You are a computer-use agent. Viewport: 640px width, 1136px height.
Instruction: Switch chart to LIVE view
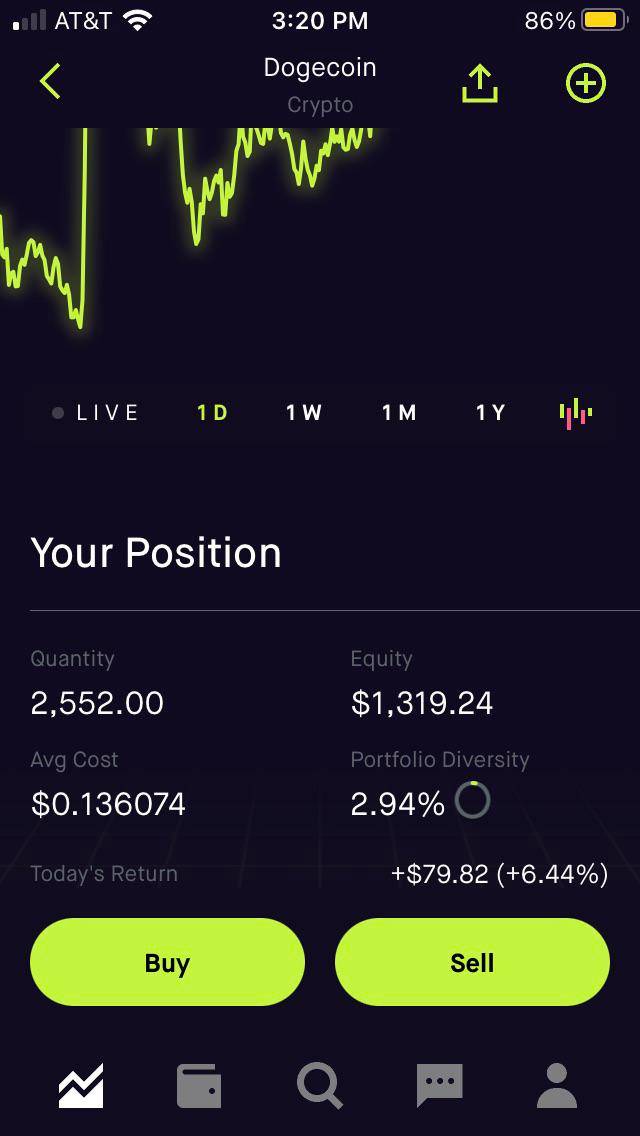(96, 413)
